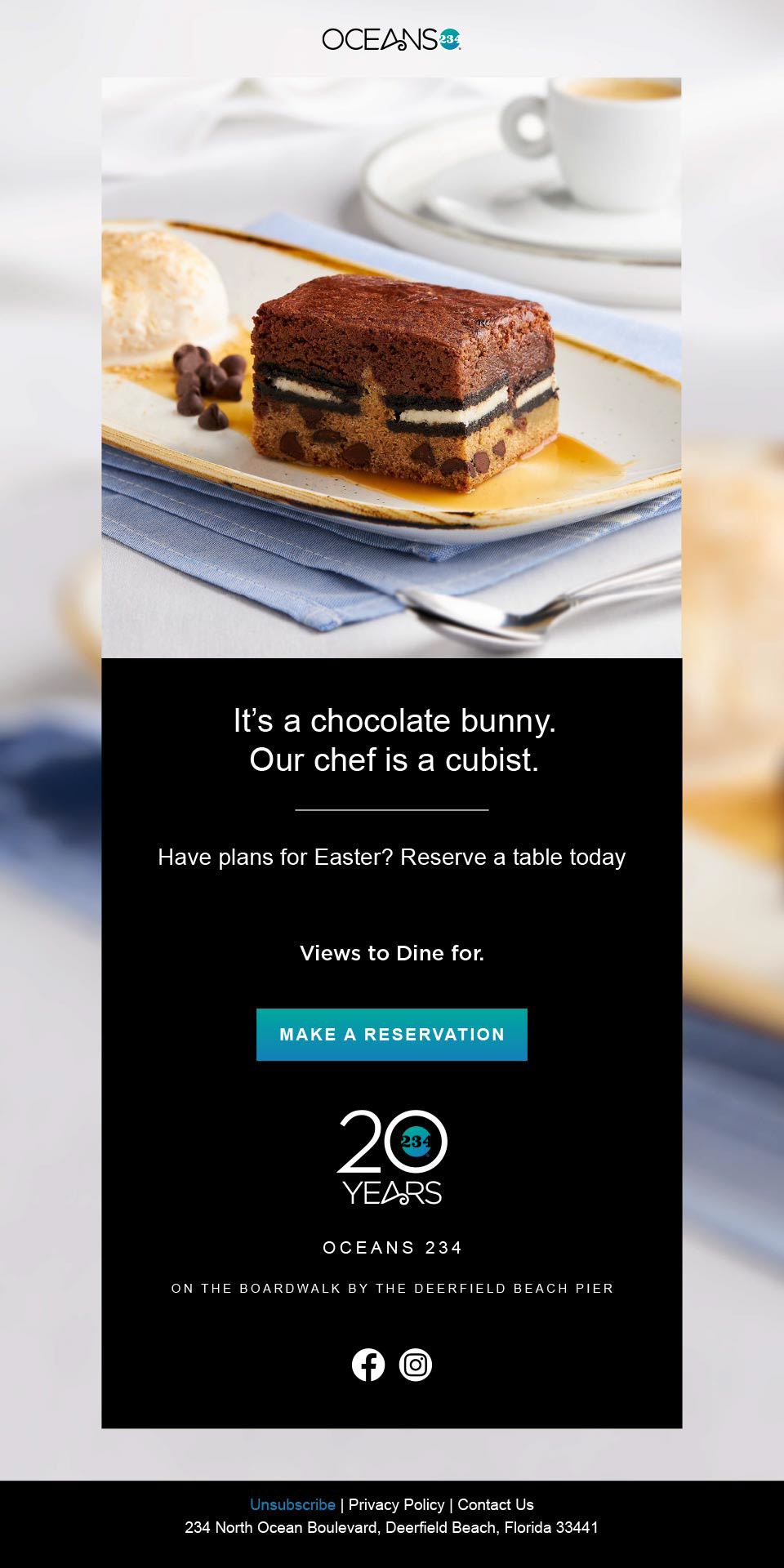Open the Privacy Policy link

tap(396, 1504)
